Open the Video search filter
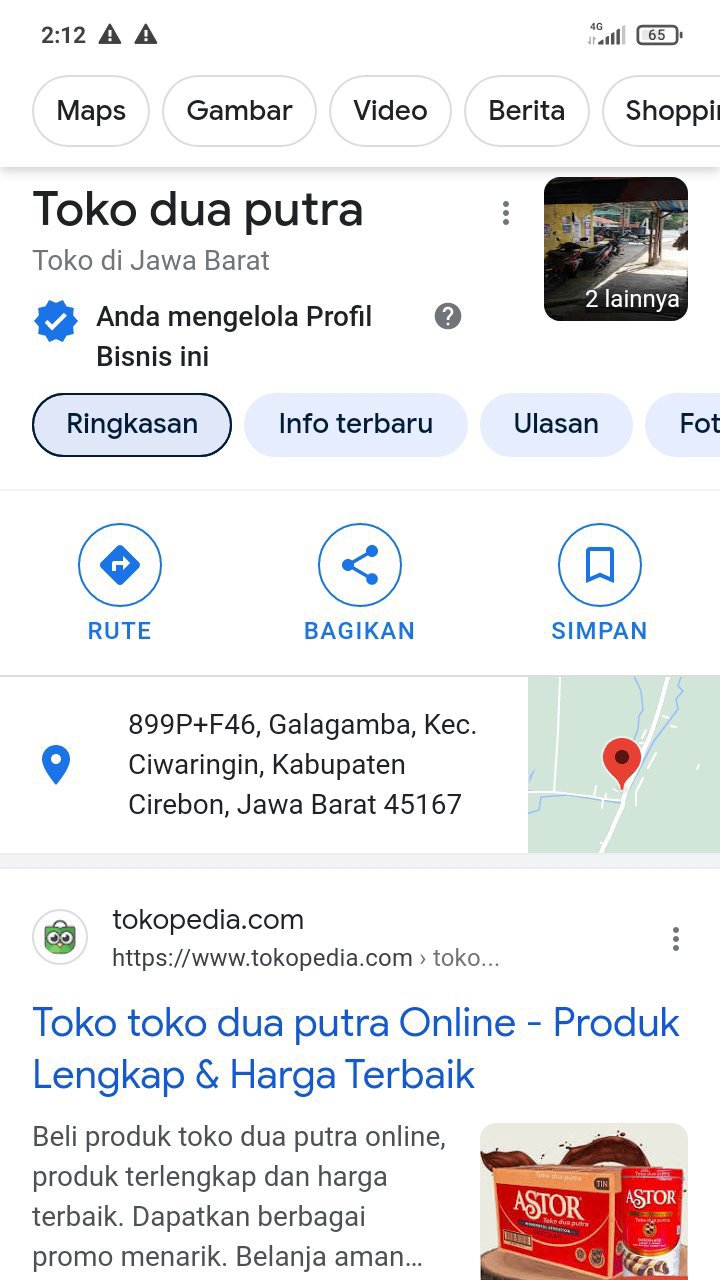The width and height of the screenshot is (720, 1280). click(x=390, y=111)
